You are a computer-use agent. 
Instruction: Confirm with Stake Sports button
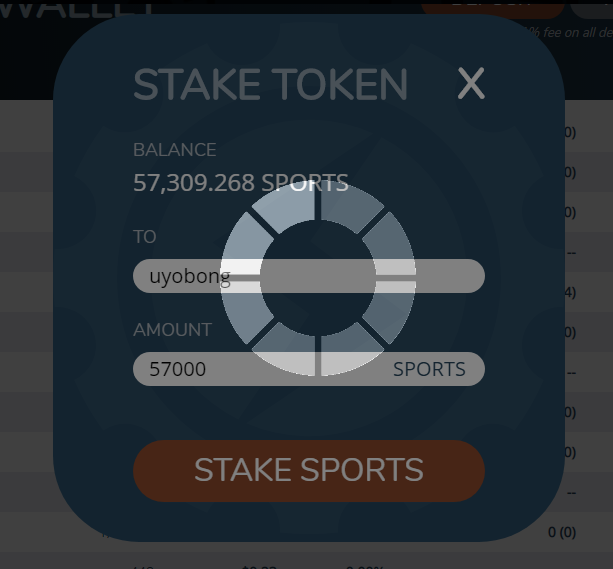point(308,470)
